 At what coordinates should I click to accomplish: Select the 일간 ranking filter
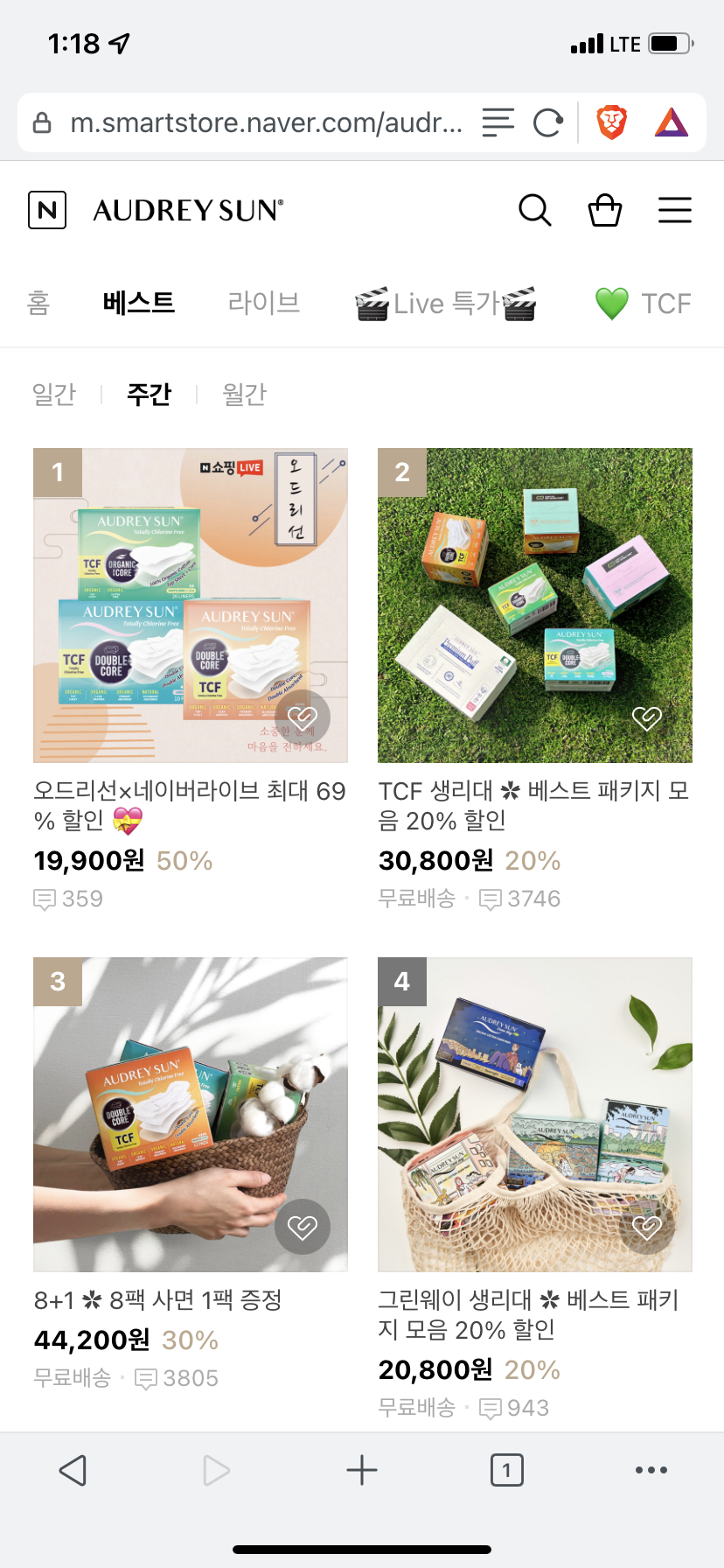coord(54,395)
